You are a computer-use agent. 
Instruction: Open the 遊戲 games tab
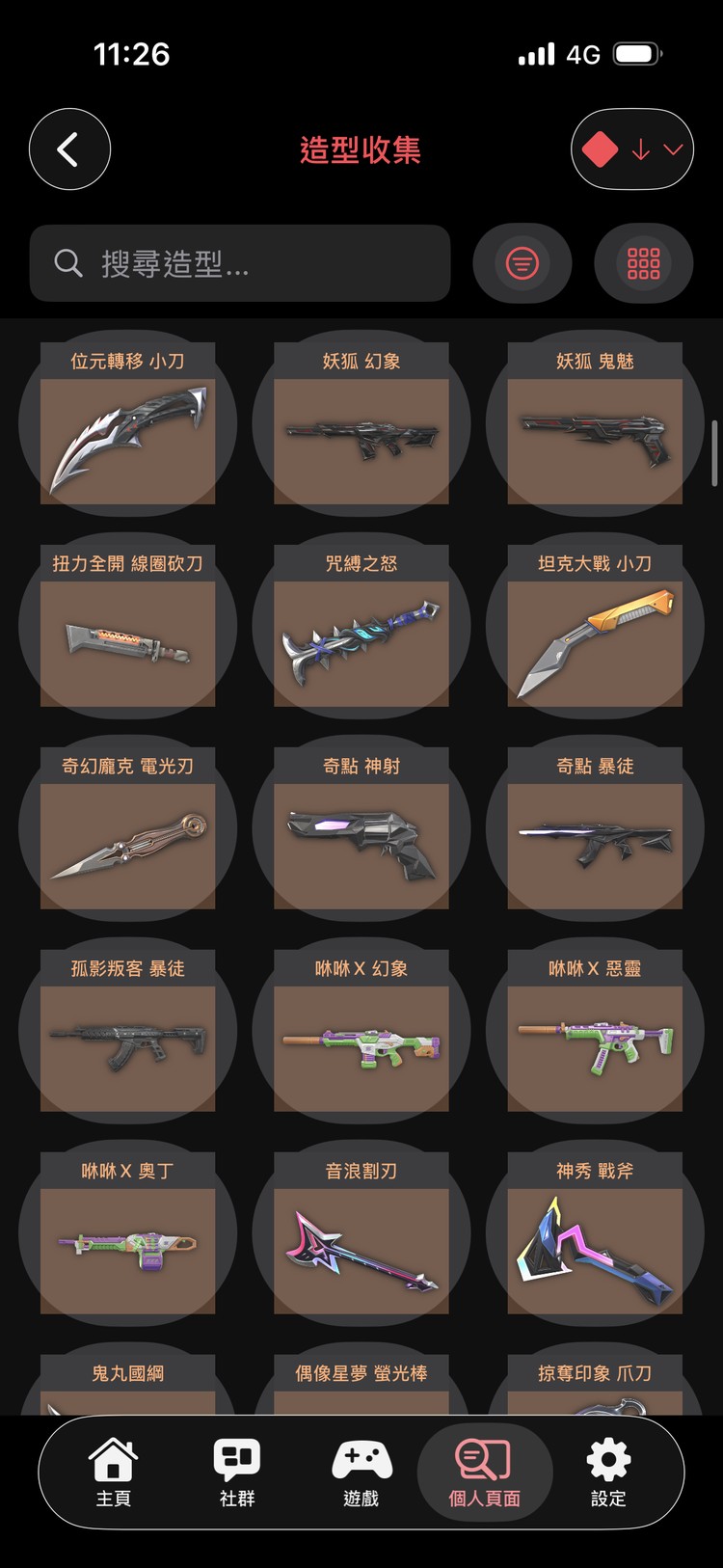coord(361,1473)
